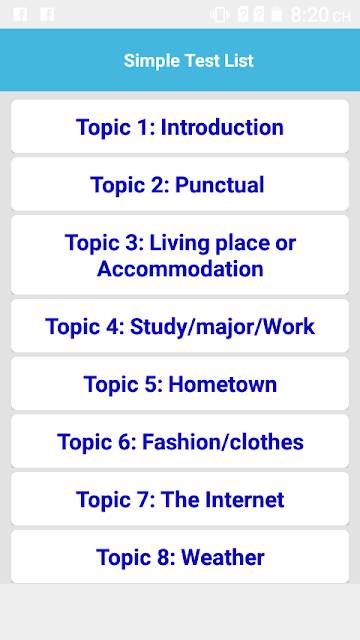
Task: Tap Topic 8: Weather
Action: tap(180, 557)
